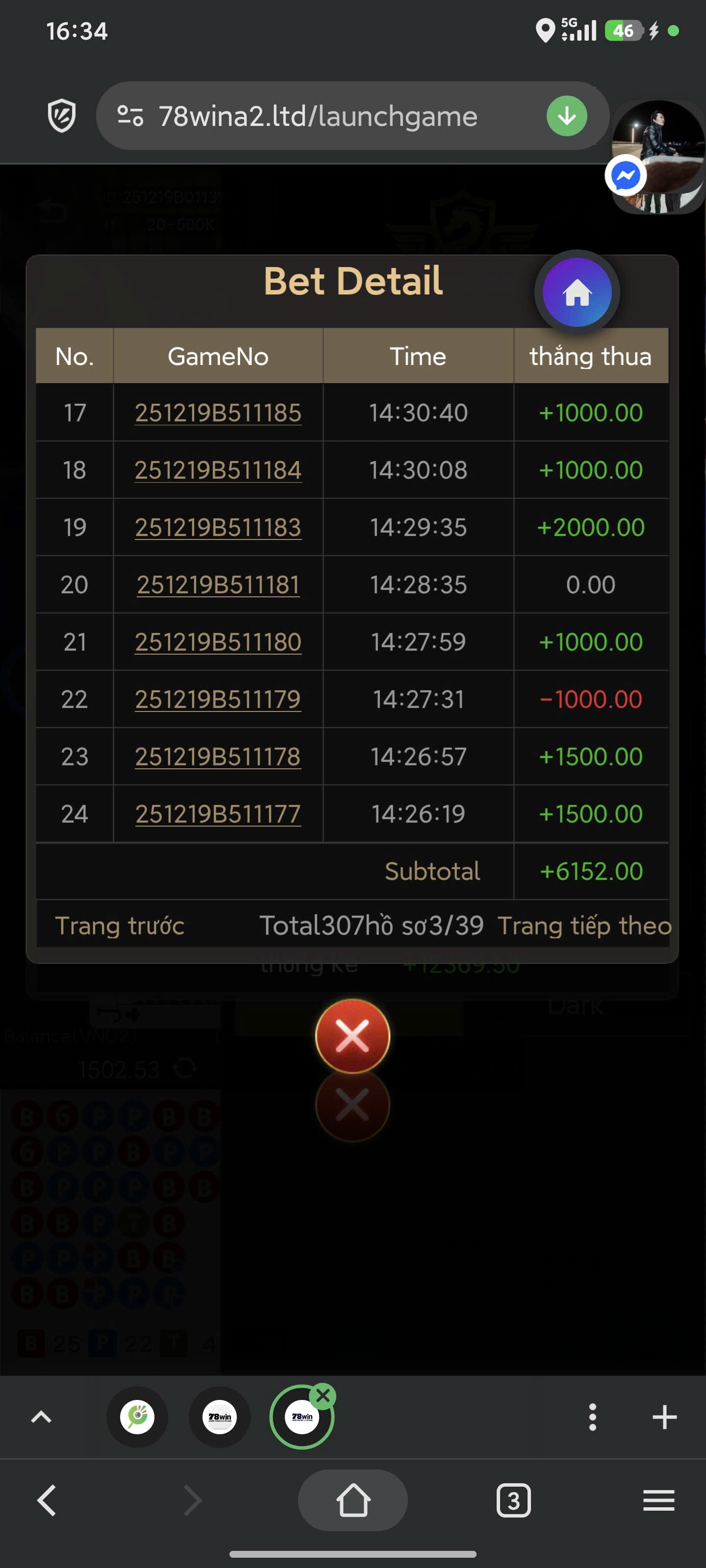Open the hamburger menu

pyautogui.click(x=658, y=1500)
